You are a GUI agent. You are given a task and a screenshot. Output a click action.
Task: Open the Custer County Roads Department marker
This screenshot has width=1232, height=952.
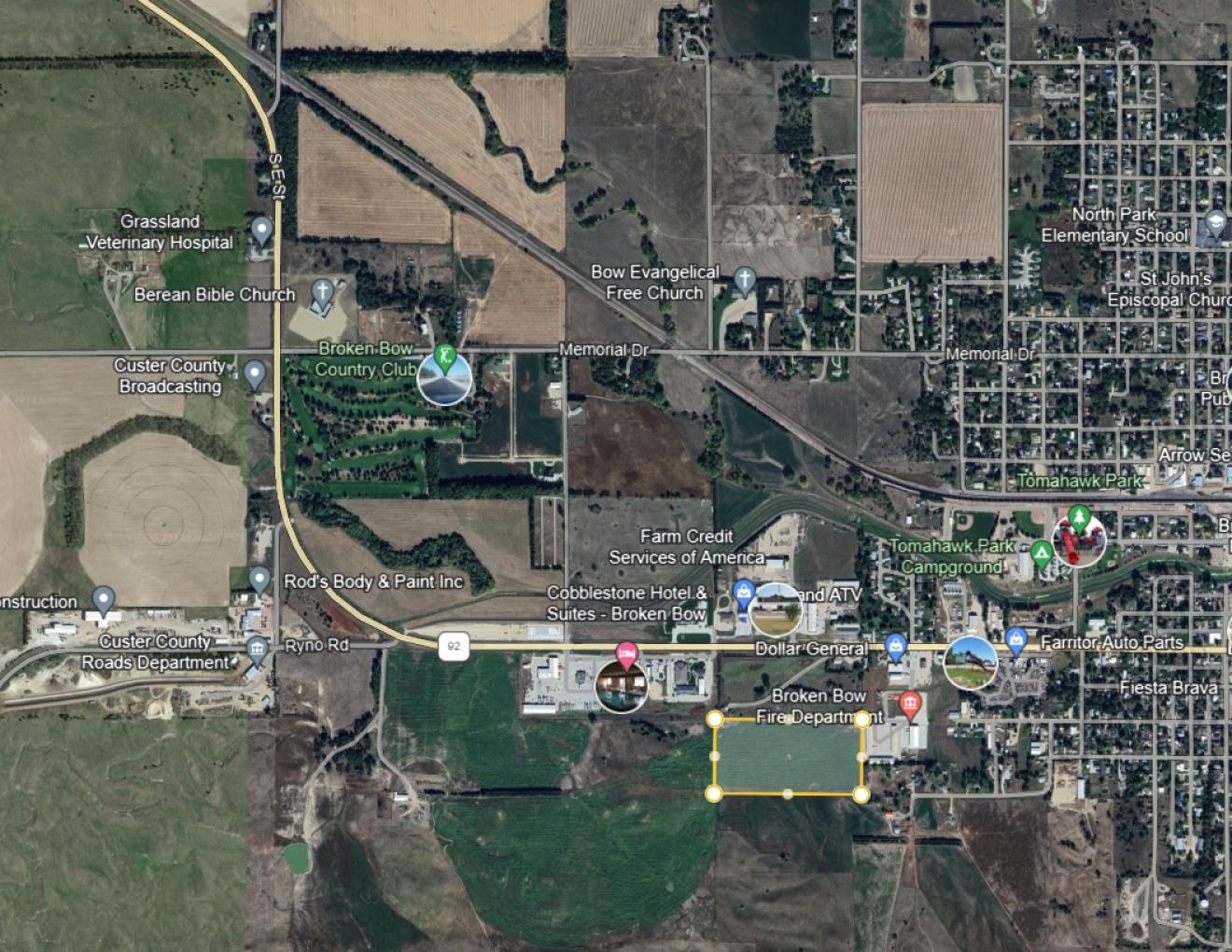pyautogui.click(x=256, y=649)
